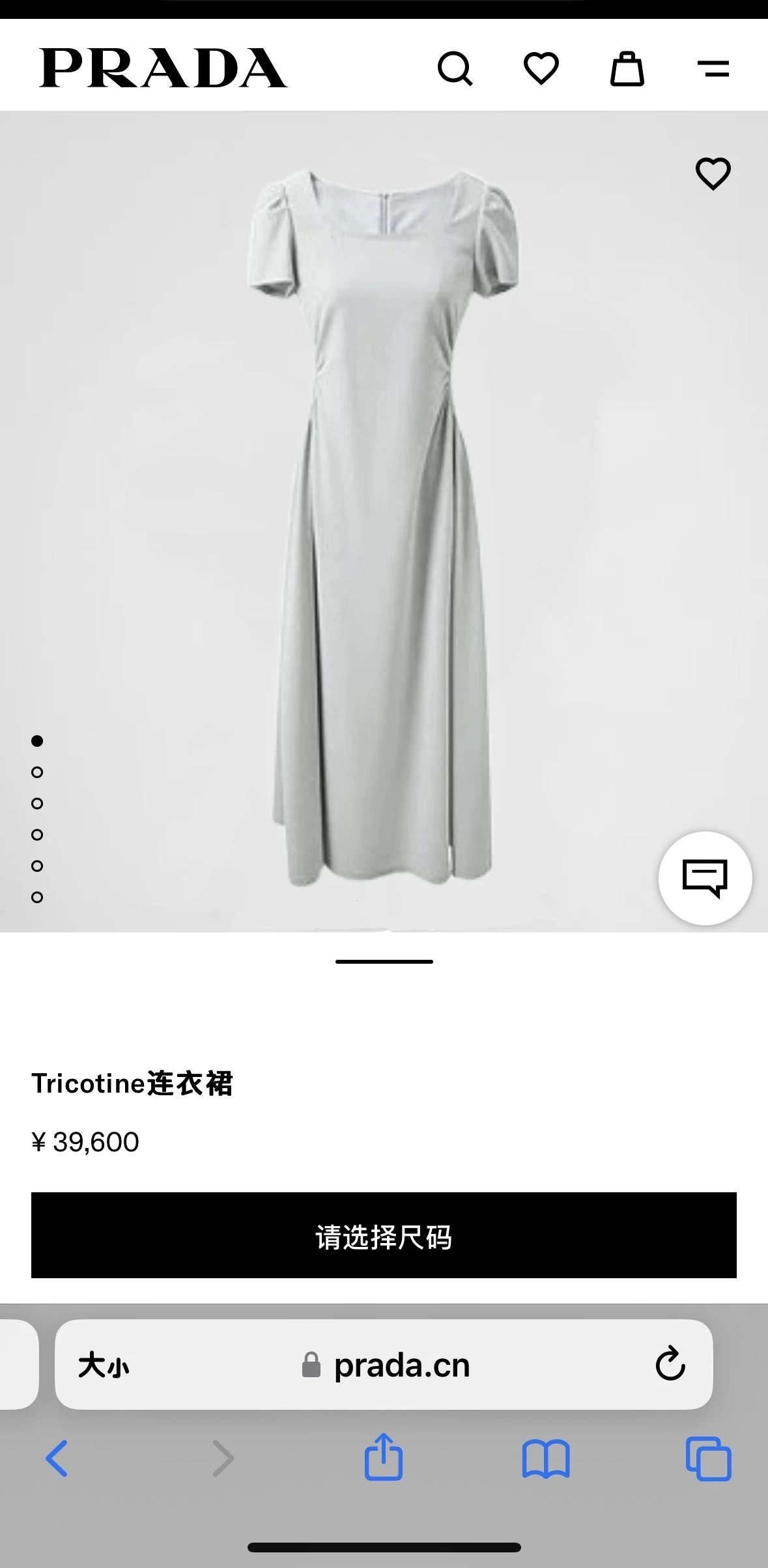Viewport: 768px width, 1568px height.
Task: Open Safari bookmarks
Action: [x=546, y=1459]
